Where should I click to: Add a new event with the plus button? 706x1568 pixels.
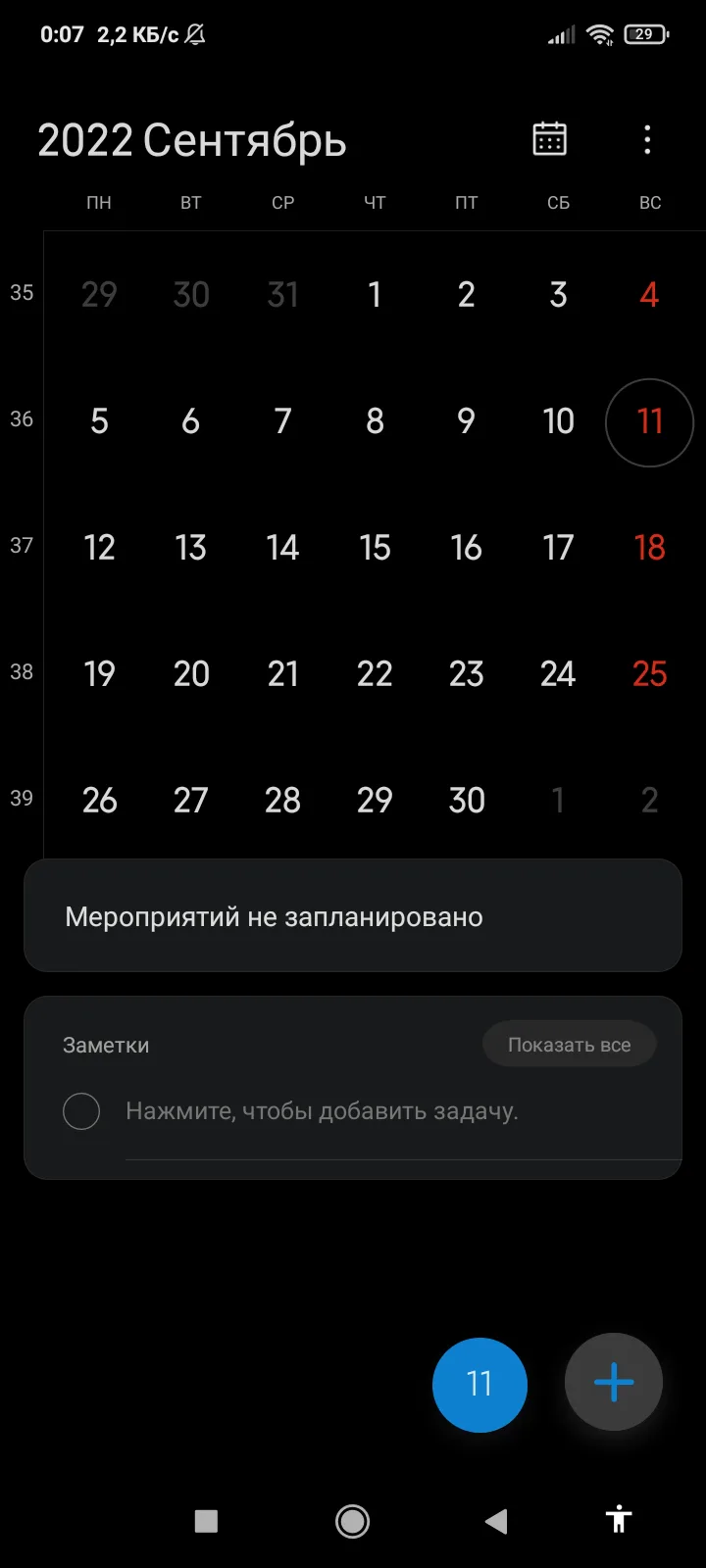pyautogui.click(x=614, y=1382)
